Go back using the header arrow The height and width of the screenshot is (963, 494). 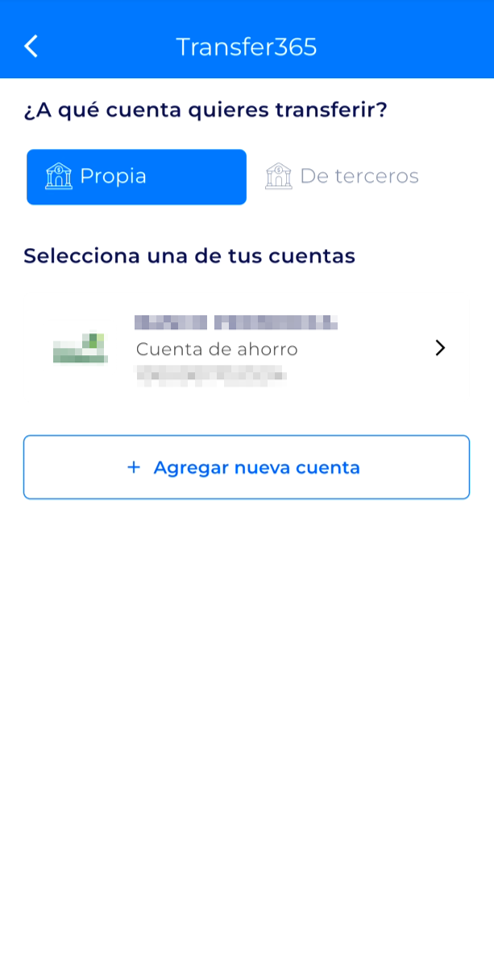point(31,46)
